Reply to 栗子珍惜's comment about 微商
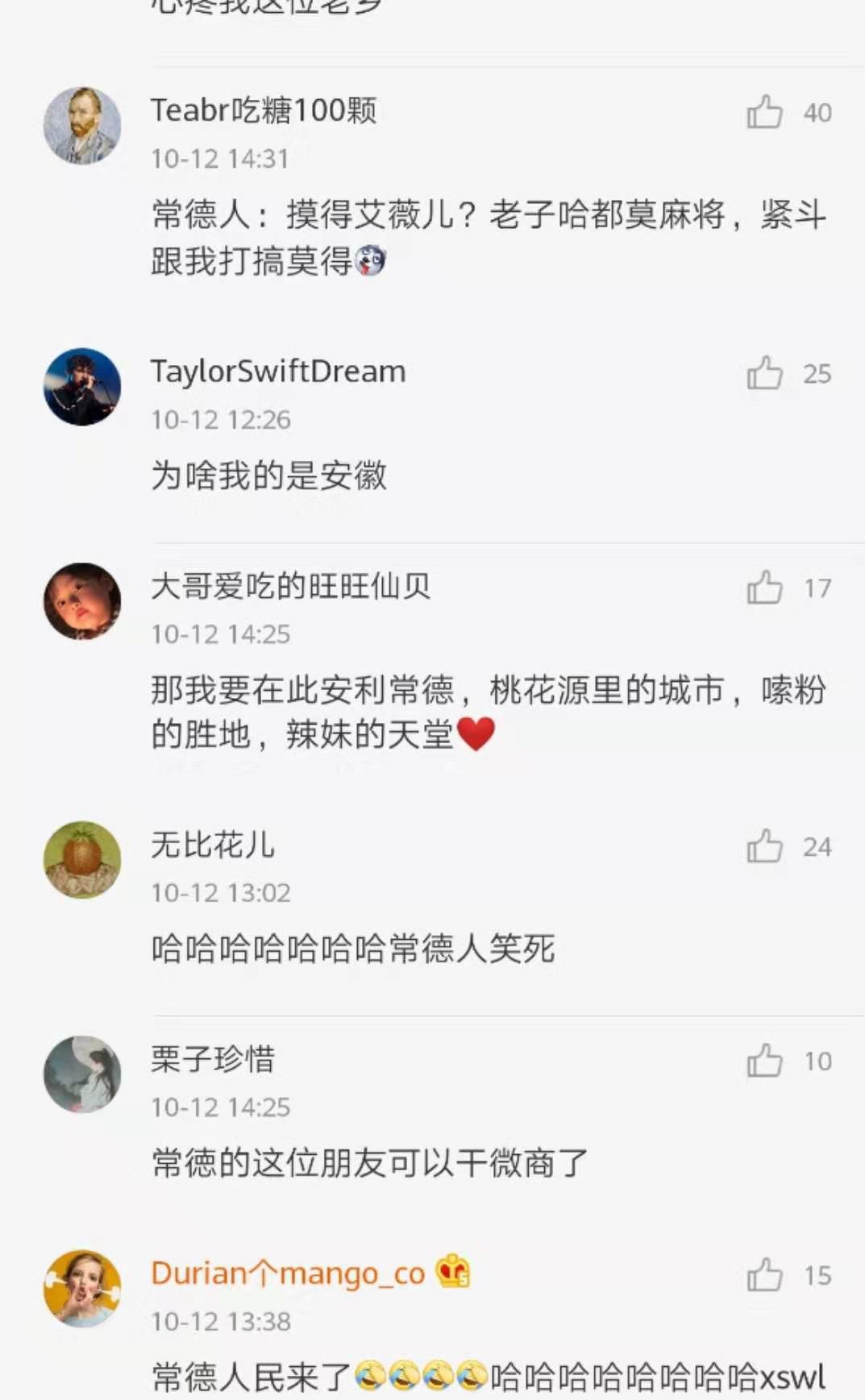Screen dimensions: 865x1400 (370, 1163)
